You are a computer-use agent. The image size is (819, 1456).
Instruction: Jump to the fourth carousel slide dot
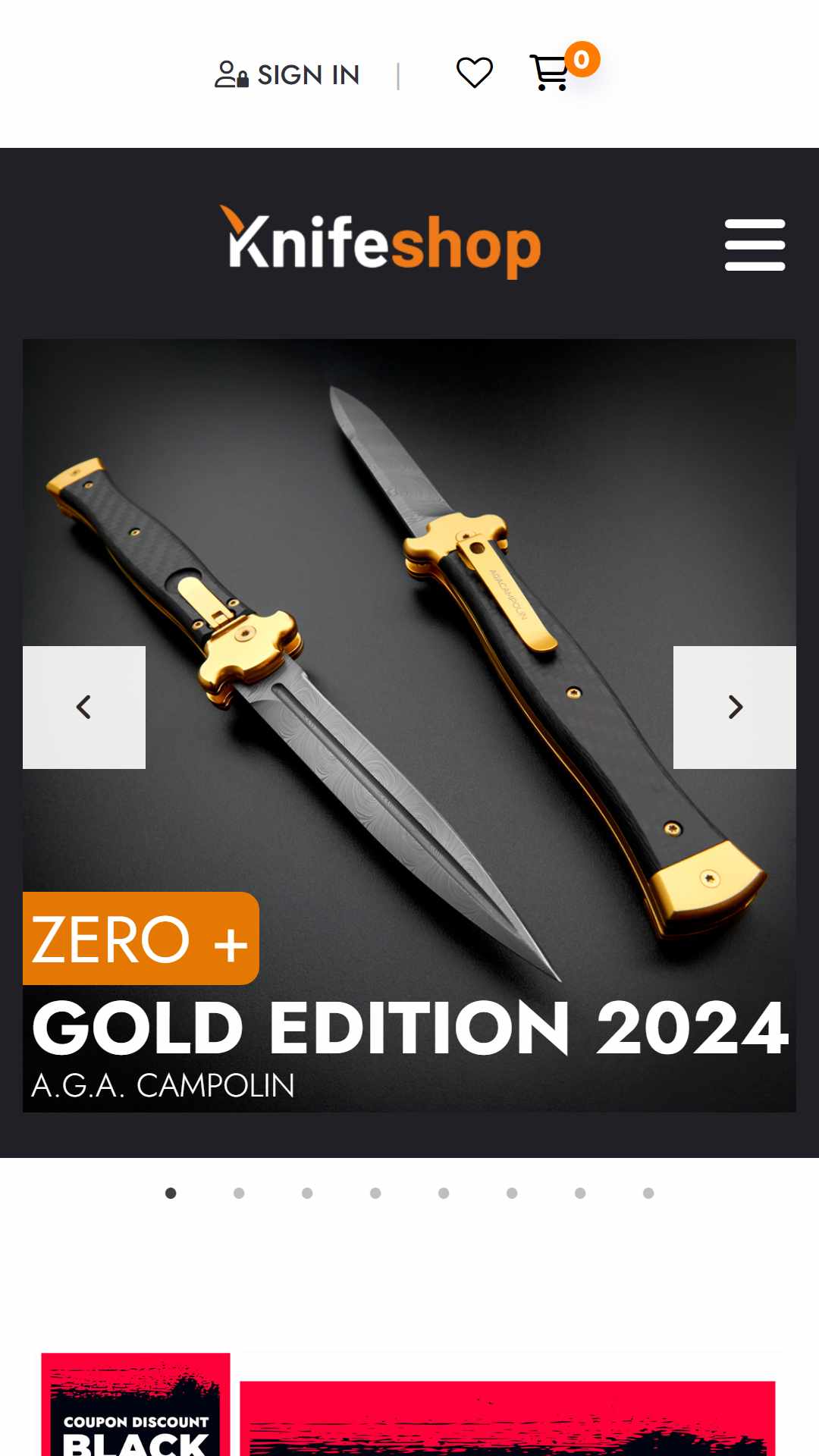pyautogui.click(x=375, y=1193)
